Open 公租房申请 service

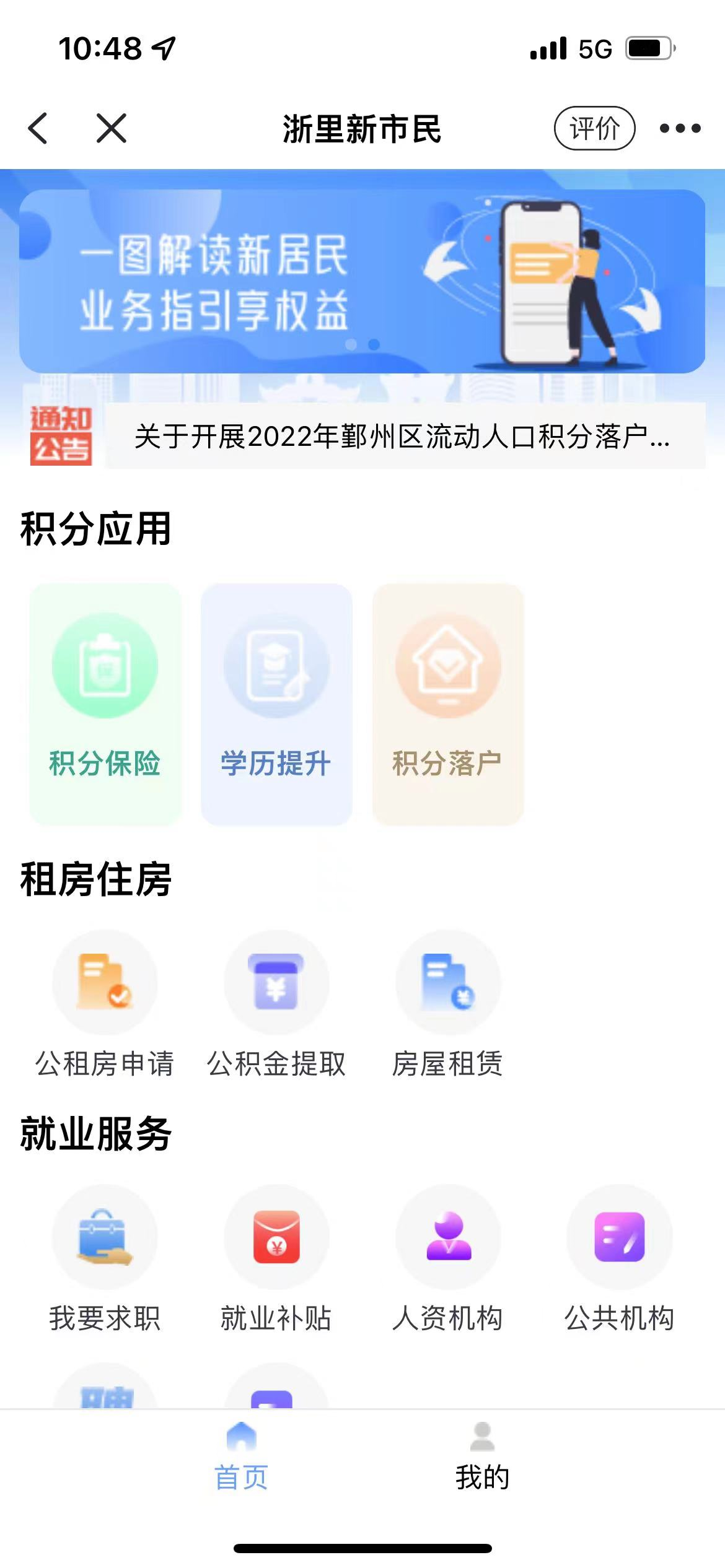click(x=105, y=1004)
